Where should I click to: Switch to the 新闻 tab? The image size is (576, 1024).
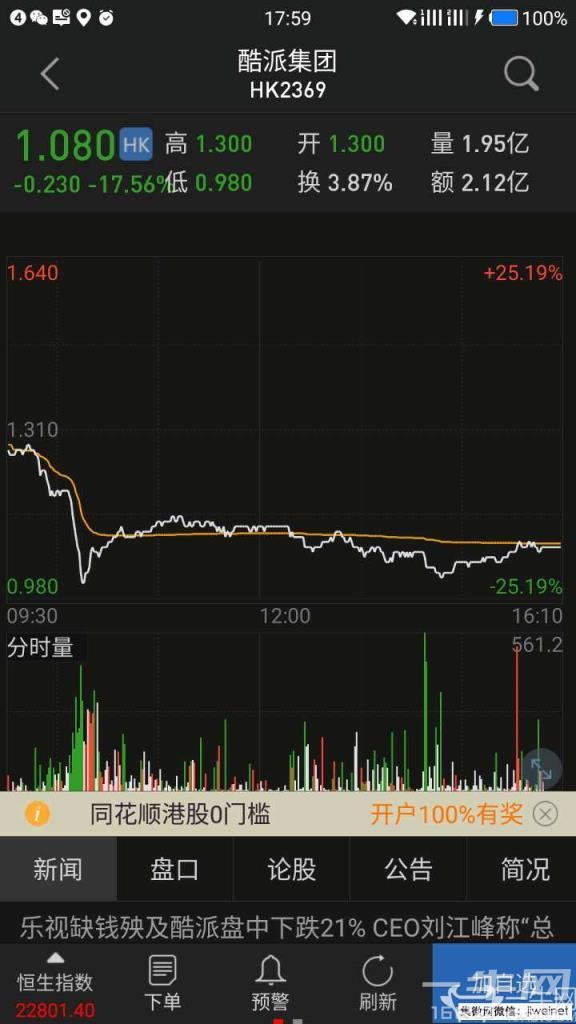[58, 869]
